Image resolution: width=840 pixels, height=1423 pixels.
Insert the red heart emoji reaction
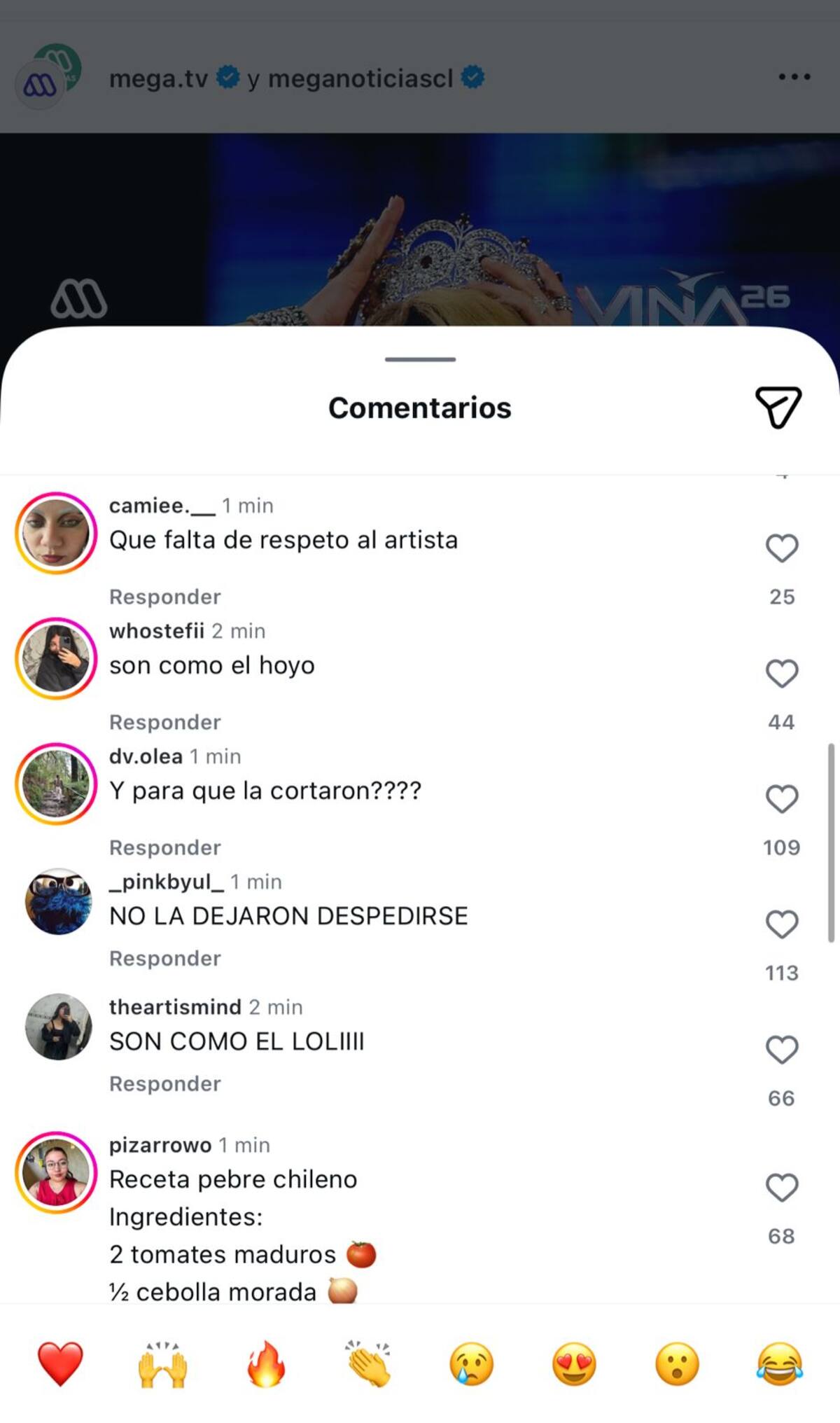click(60, 1363)
